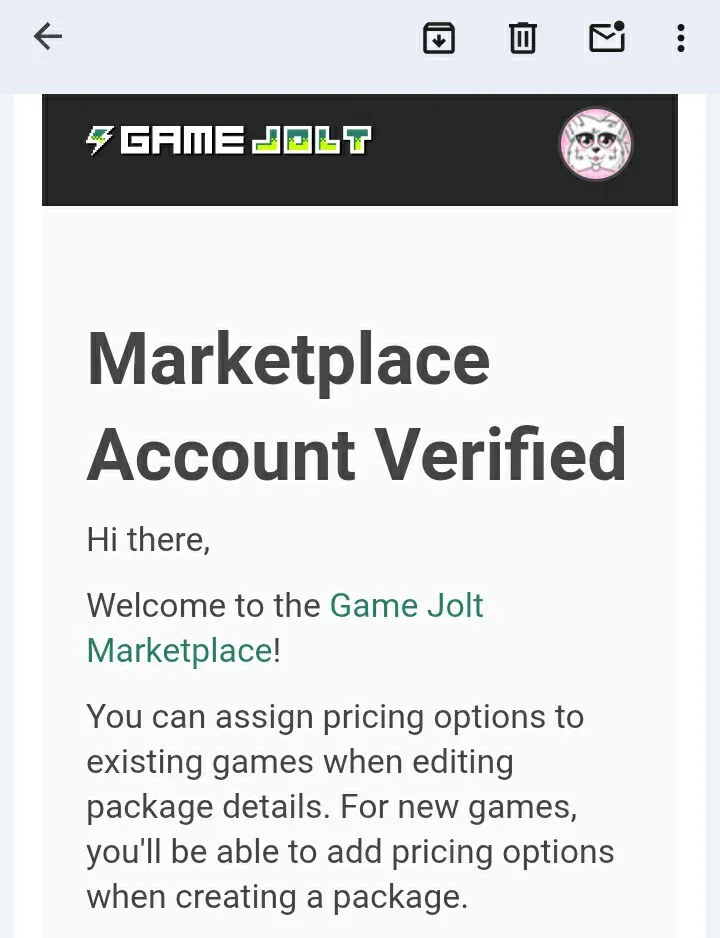This screenshot has width=720, height=938.
Task: Go back to the inbox
Action: pos(48,38)
